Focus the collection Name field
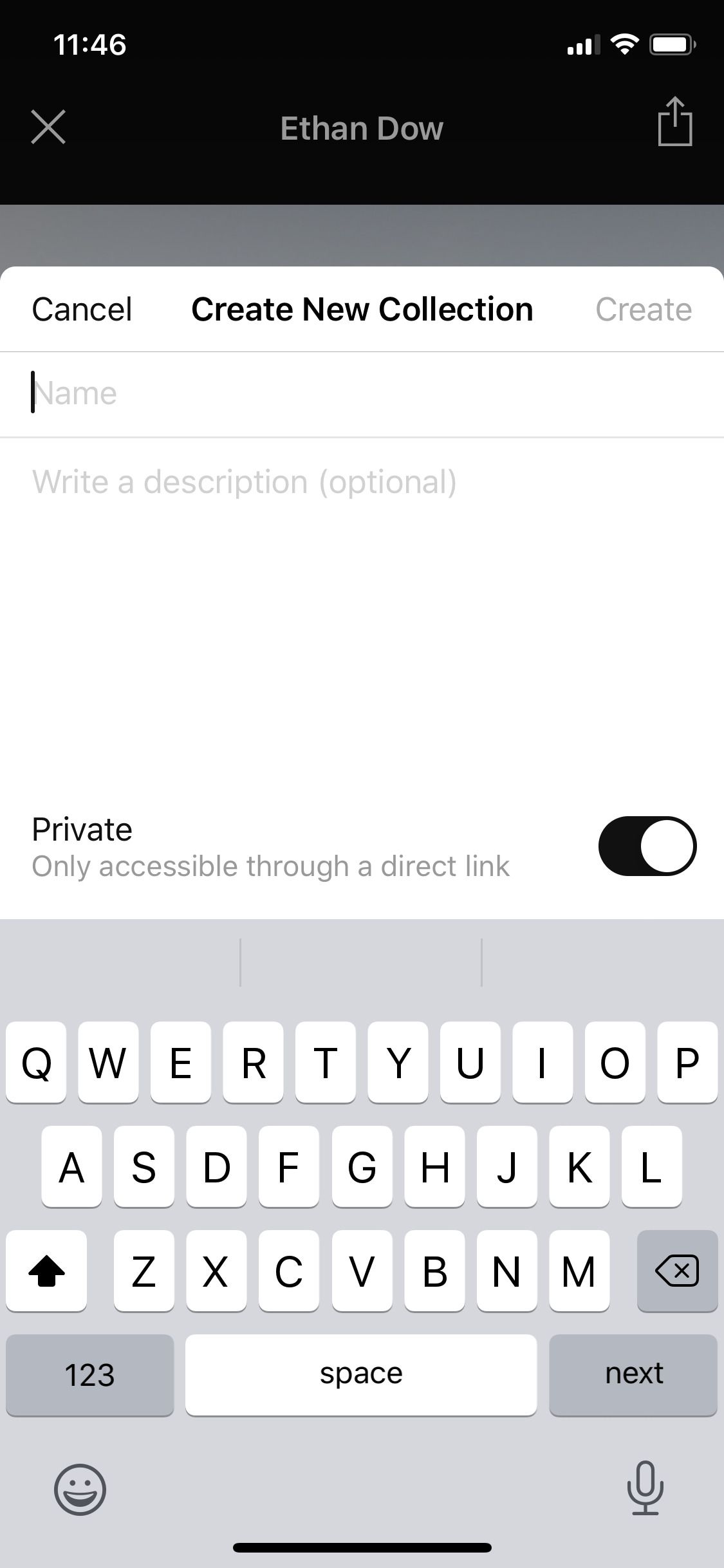The width and height of the screenshot is (724, 1568). coord(360,393)
